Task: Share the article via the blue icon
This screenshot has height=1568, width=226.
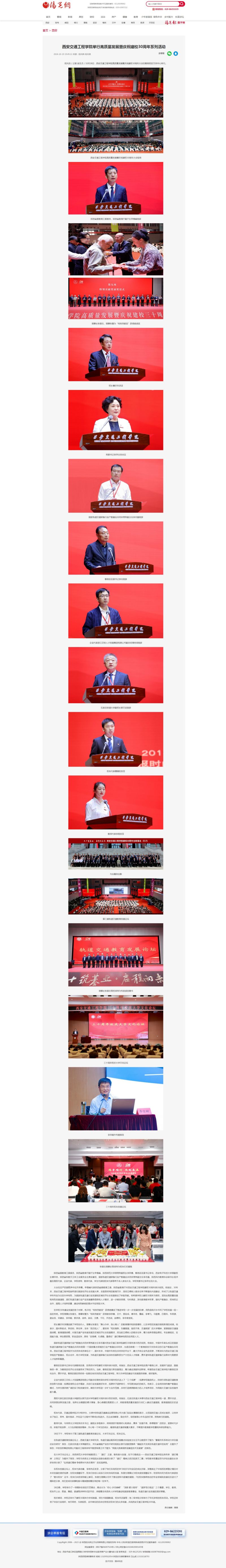Action: (175, 54)
